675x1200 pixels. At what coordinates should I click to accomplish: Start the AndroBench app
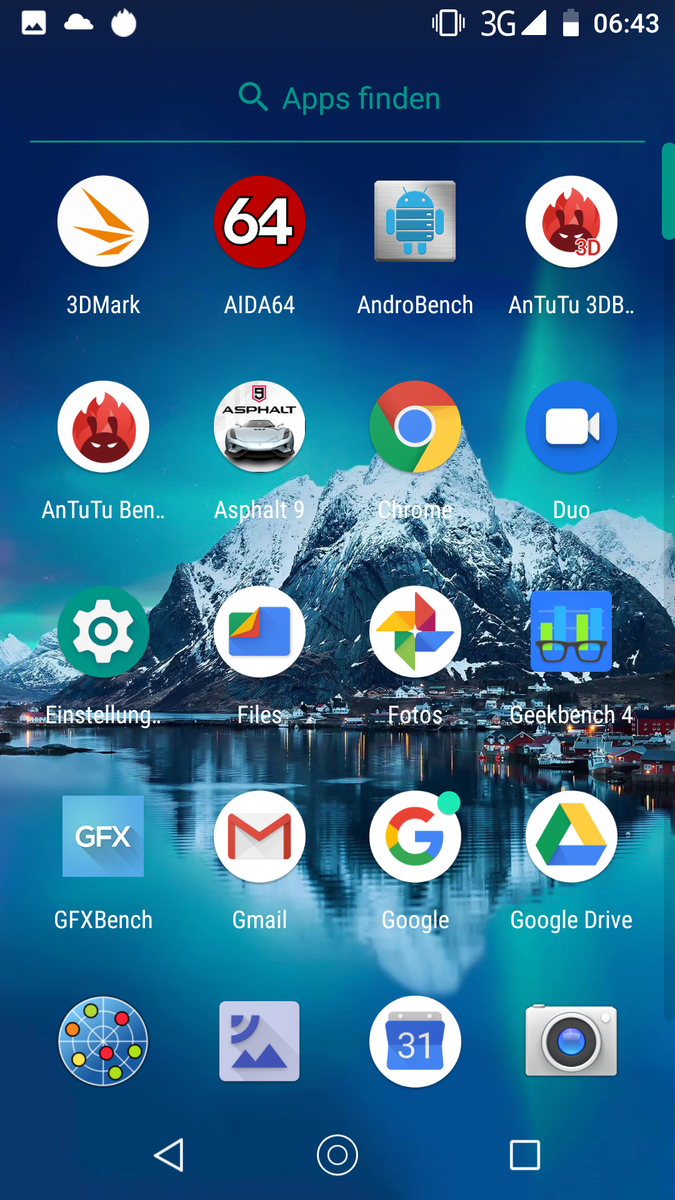coord(415,222)
